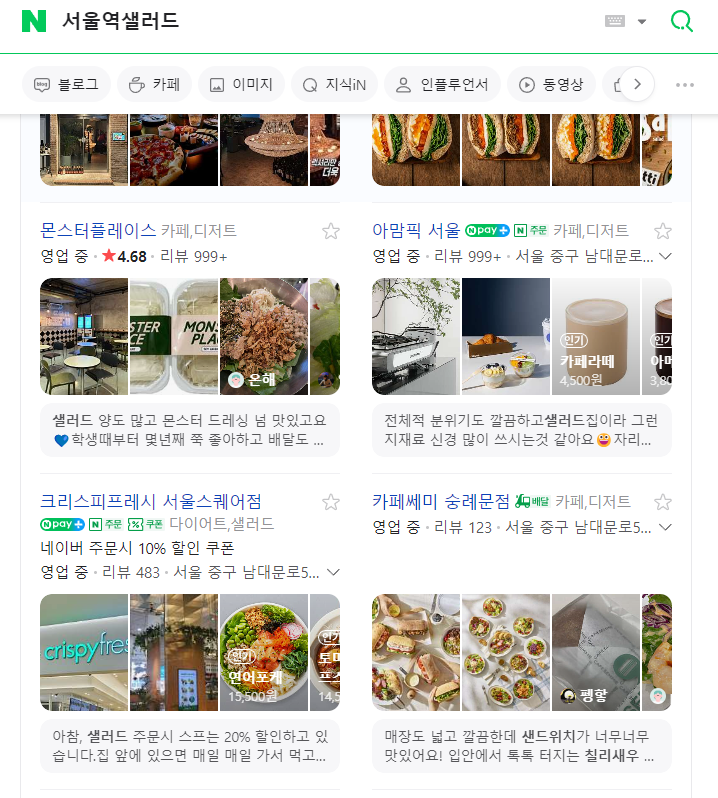Open the 몬스터플레이스 place listing
This screenshot has height=798, width=718.
(x=98, y=231)
